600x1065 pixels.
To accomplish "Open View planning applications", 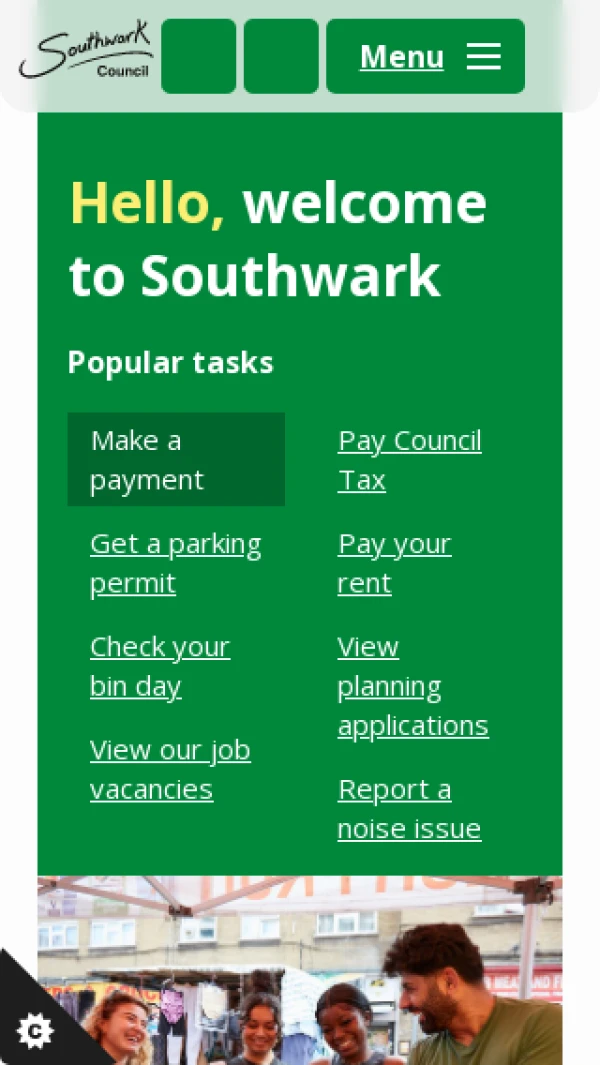I will pos(412,686).
